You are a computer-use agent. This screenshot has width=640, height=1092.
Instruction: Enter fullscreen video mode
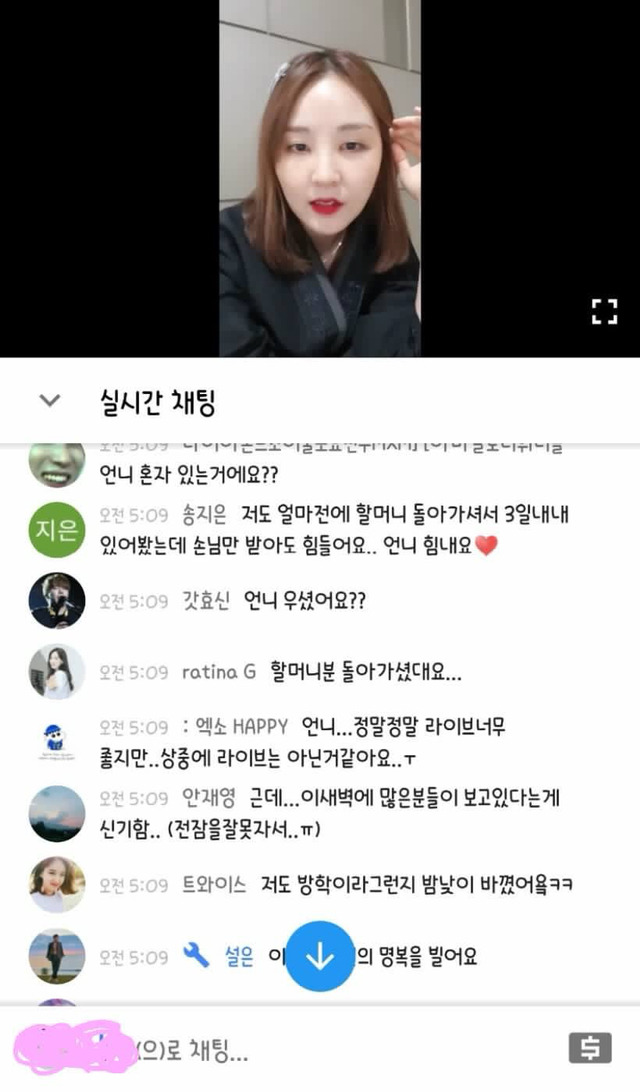pos(603,311)
